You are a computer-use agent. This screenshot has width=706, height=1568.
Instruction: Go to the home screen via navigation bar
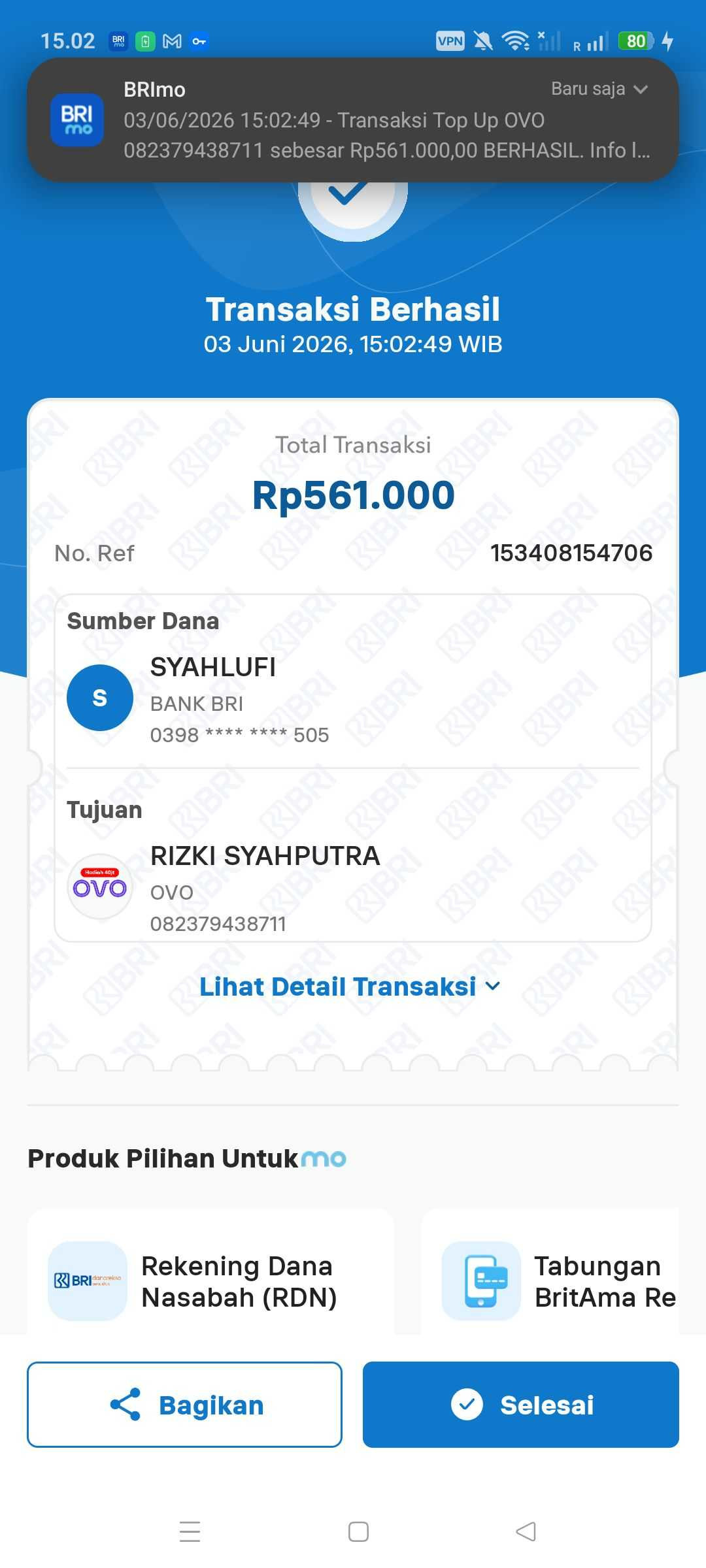point(358,1531)
